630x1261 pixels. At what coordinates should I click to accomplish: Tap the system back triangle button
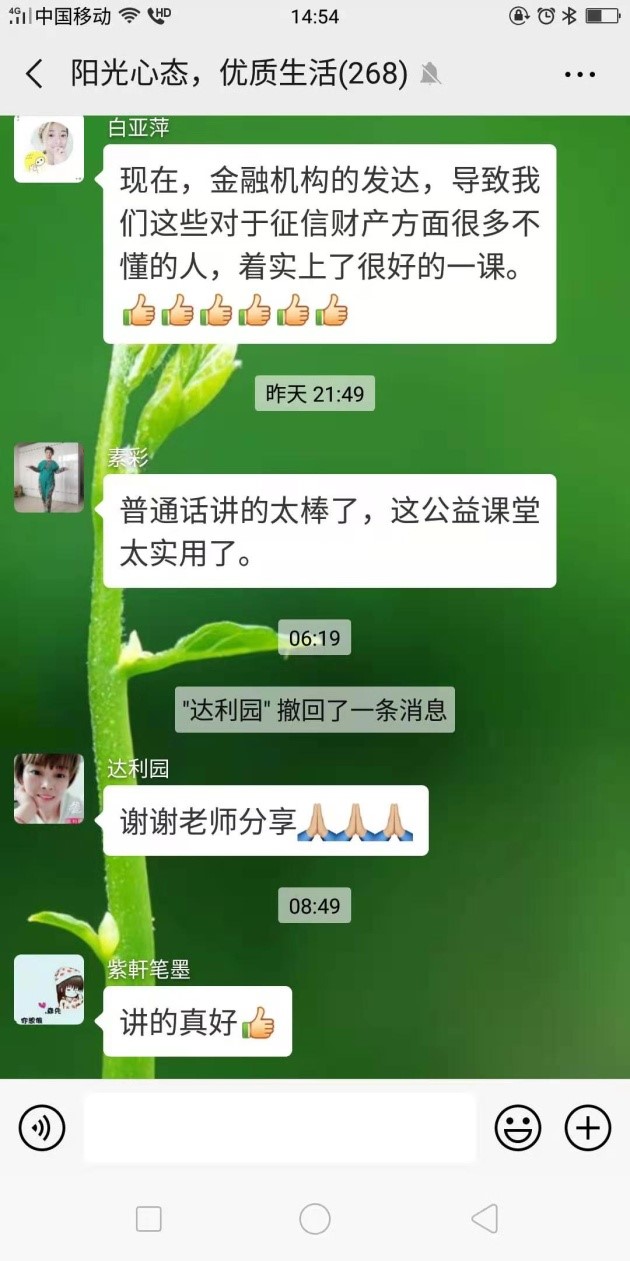pos(484,1218)
